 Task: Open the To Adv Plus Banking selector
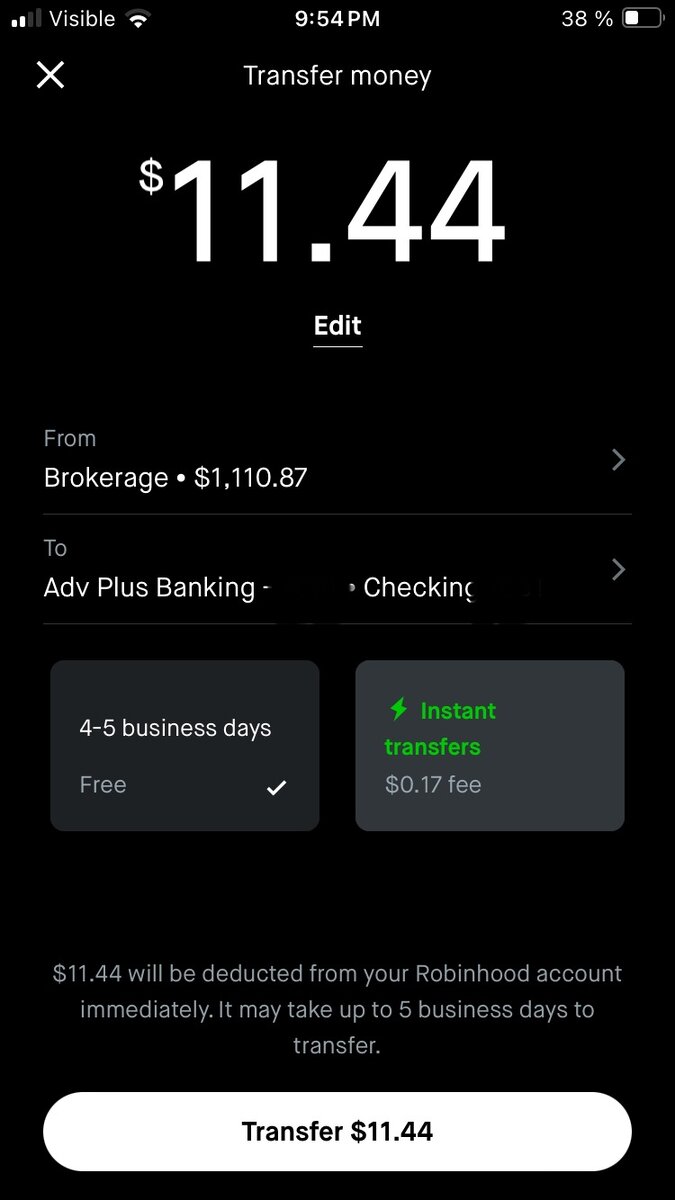coord(337,570)
